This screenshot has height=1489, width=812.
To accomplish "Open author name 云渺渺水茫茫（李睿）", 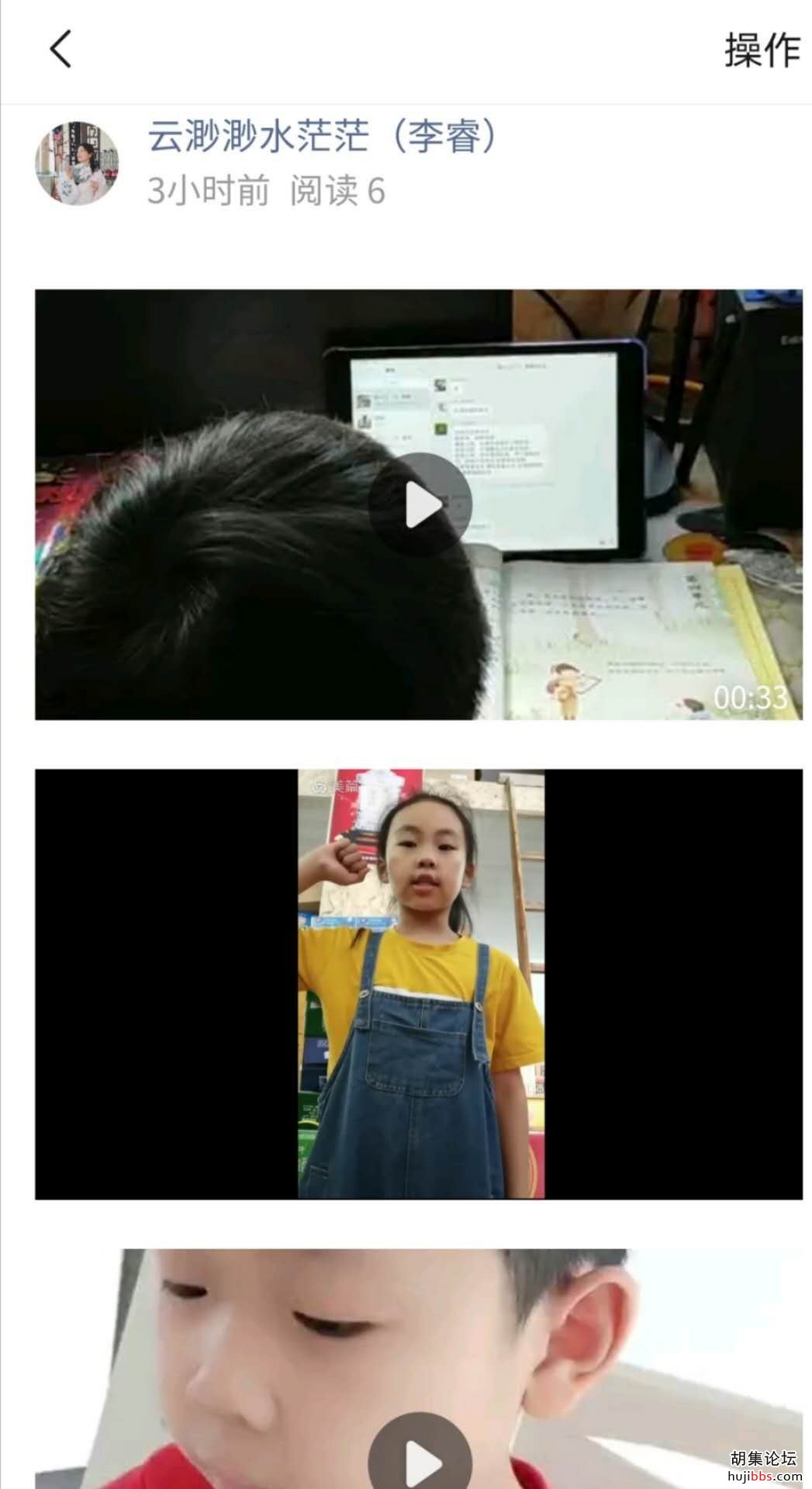I will (323, 137).
